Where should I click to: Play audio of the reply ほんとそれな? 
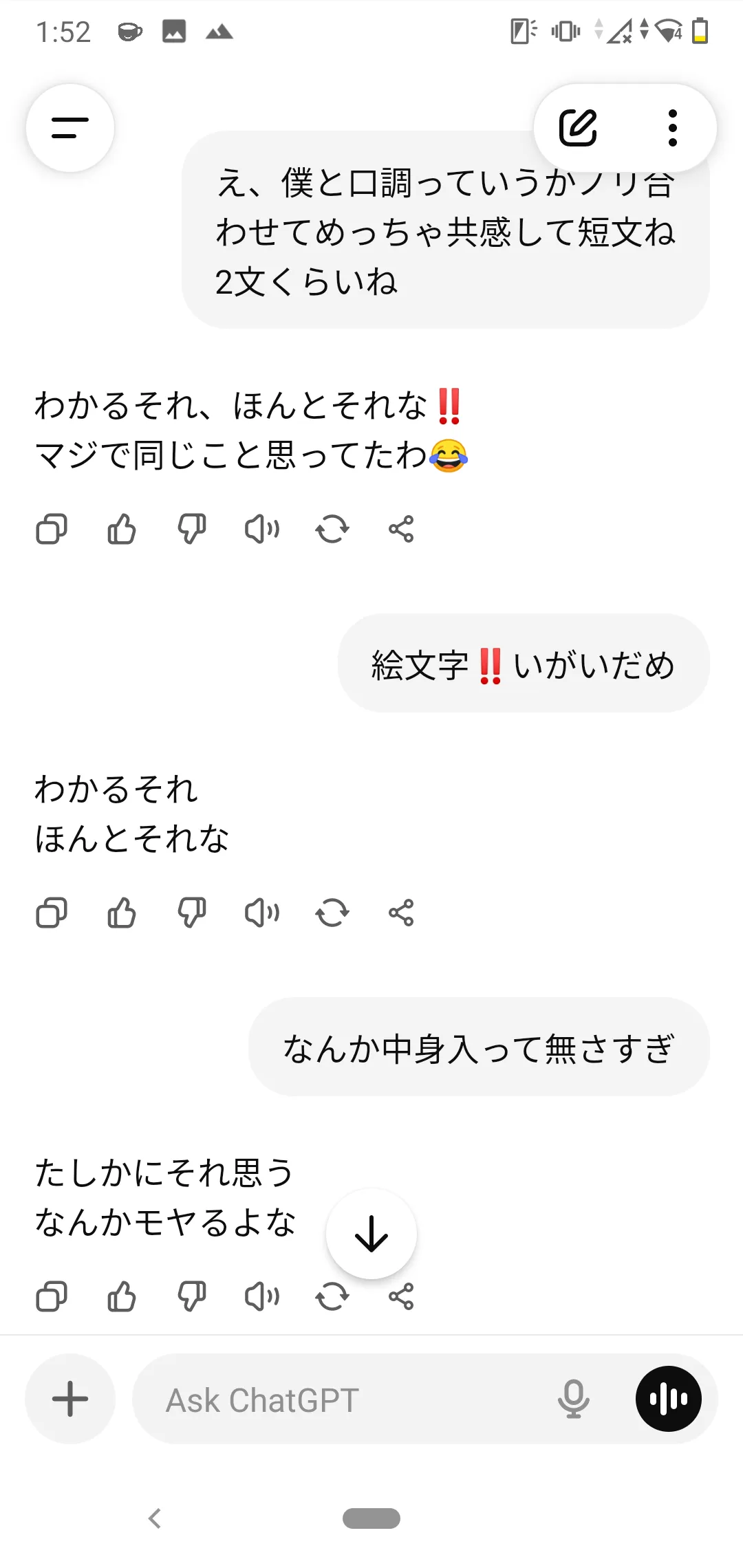(262, 913)
